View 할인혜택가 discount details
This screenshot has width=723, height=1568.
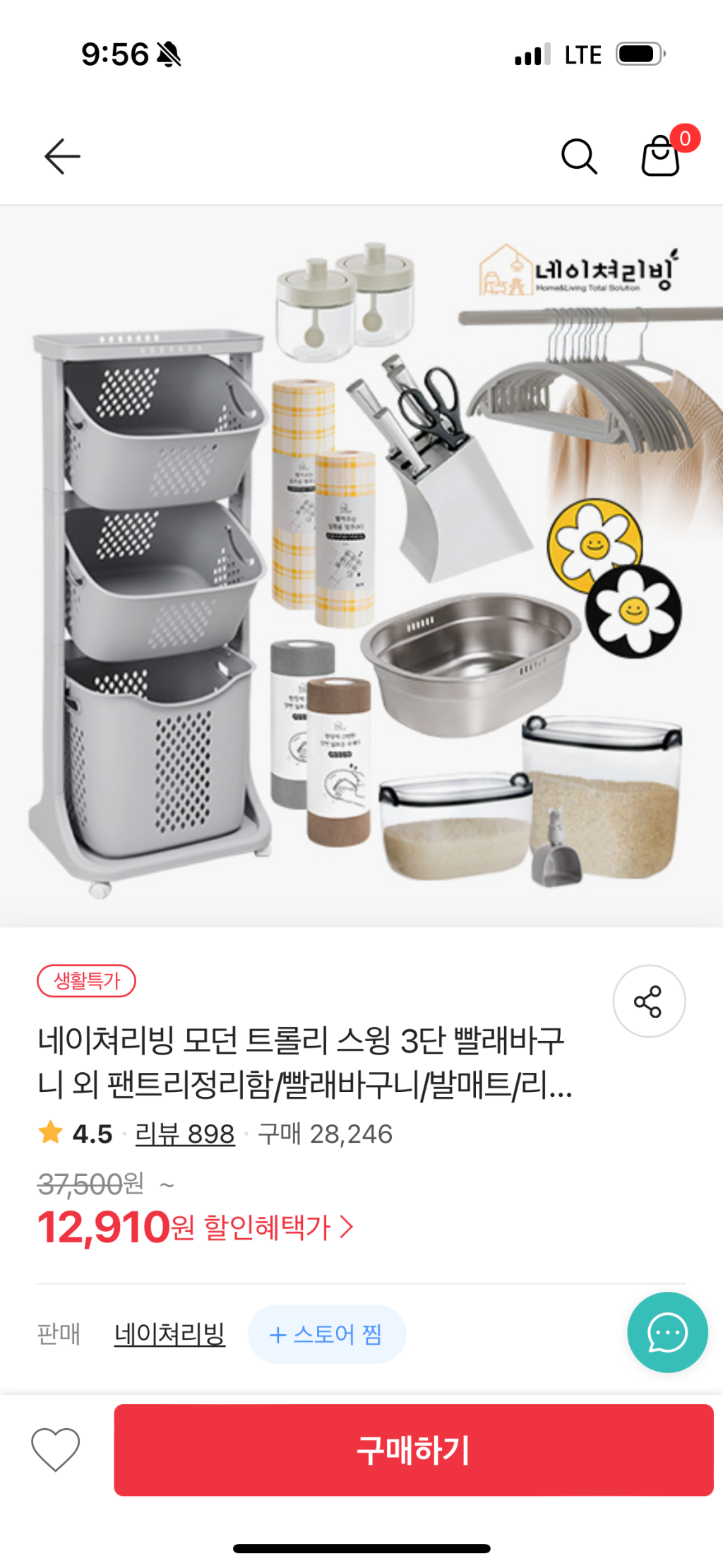coord(278,1228)
